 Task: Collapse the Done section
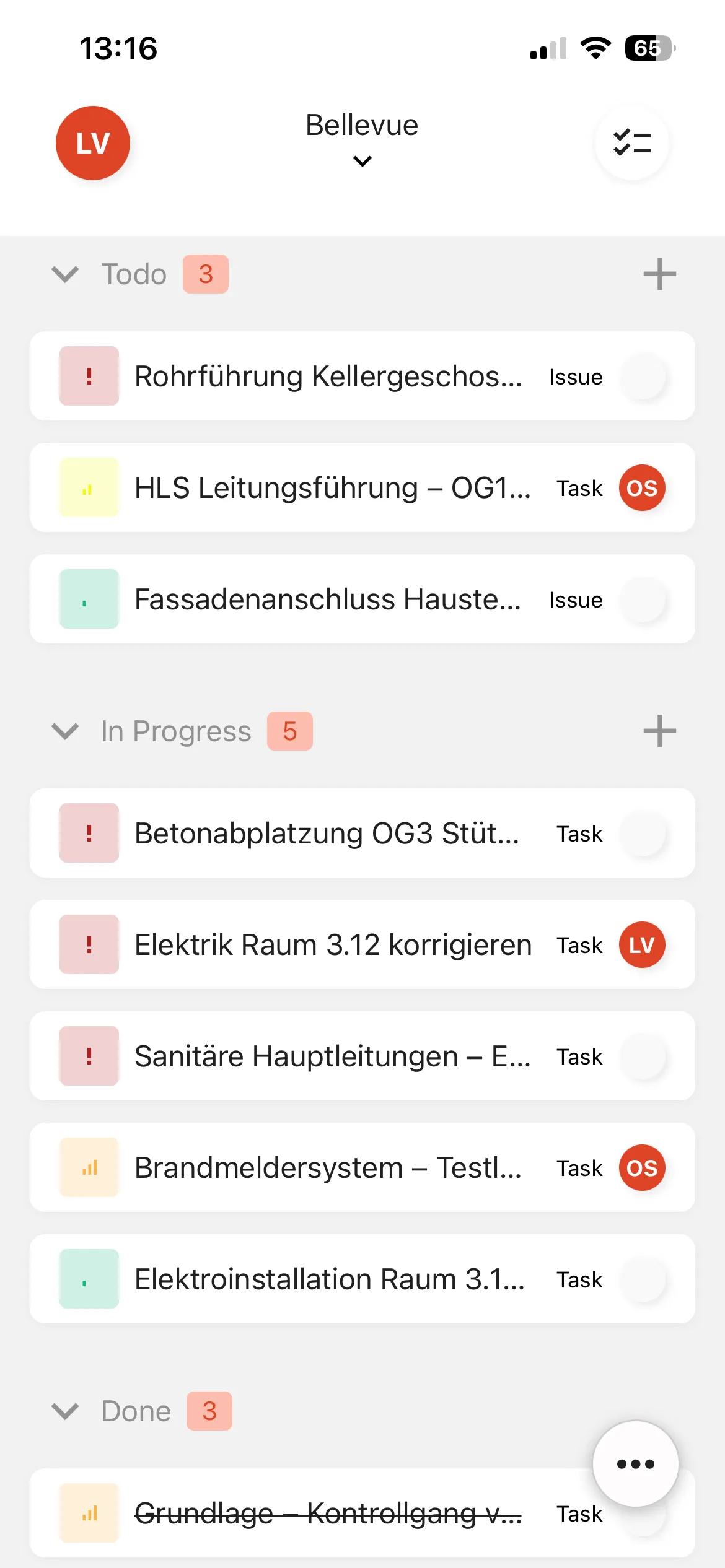pyautogui.click(x=65, y=1411)
